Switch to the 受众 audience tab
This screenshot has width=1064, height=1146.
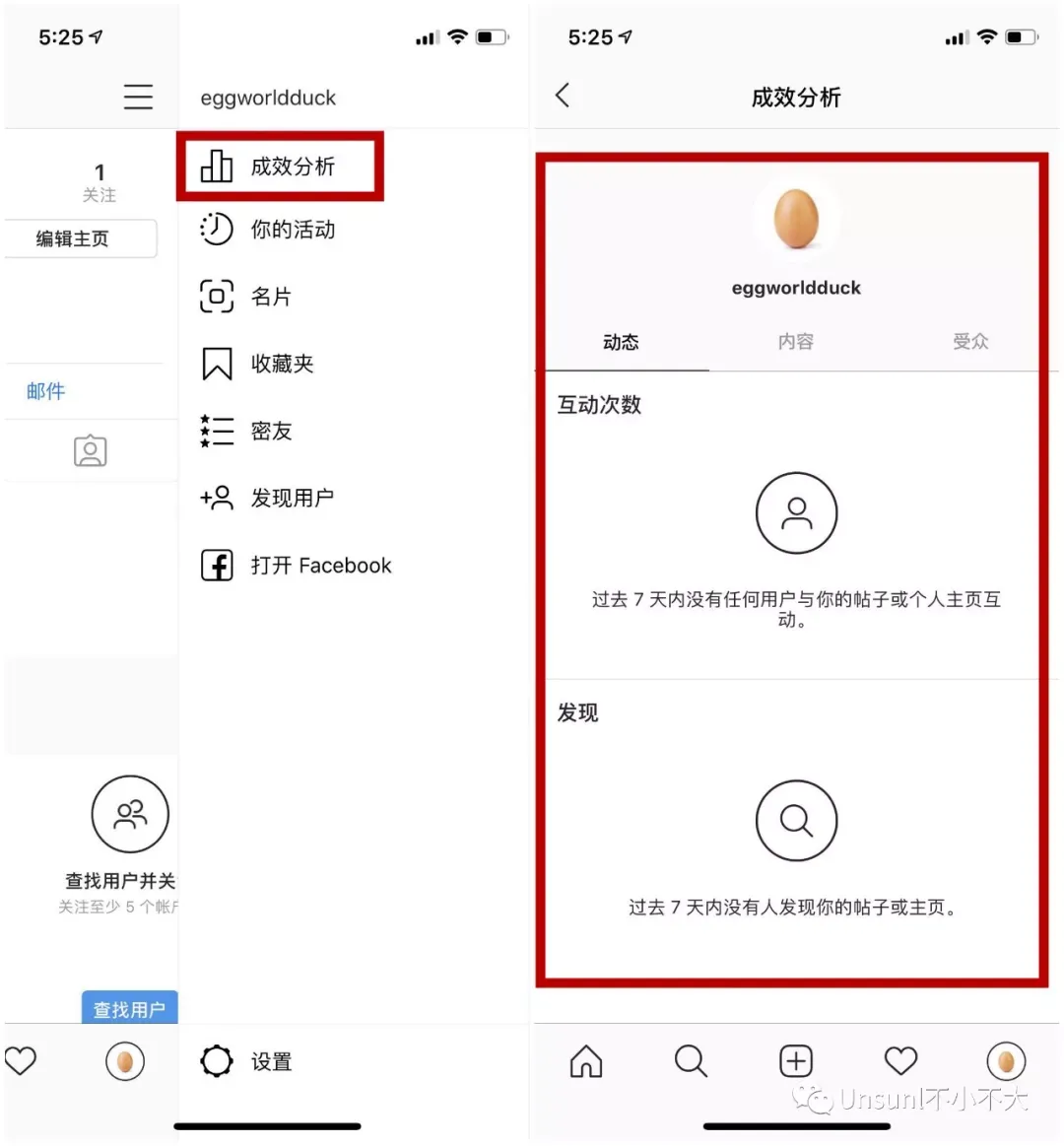[x=969, y=342]
